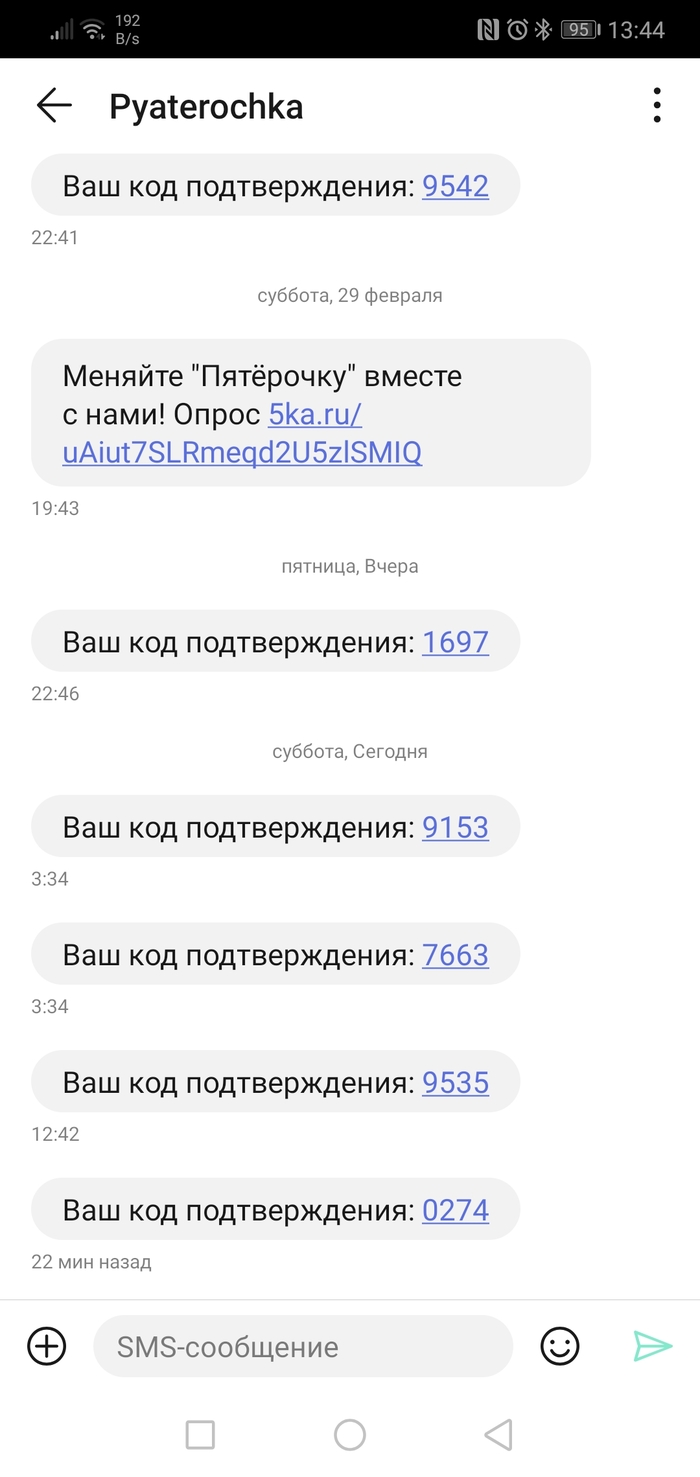Tap the confirmation code 7663

[x=455, y=954]
